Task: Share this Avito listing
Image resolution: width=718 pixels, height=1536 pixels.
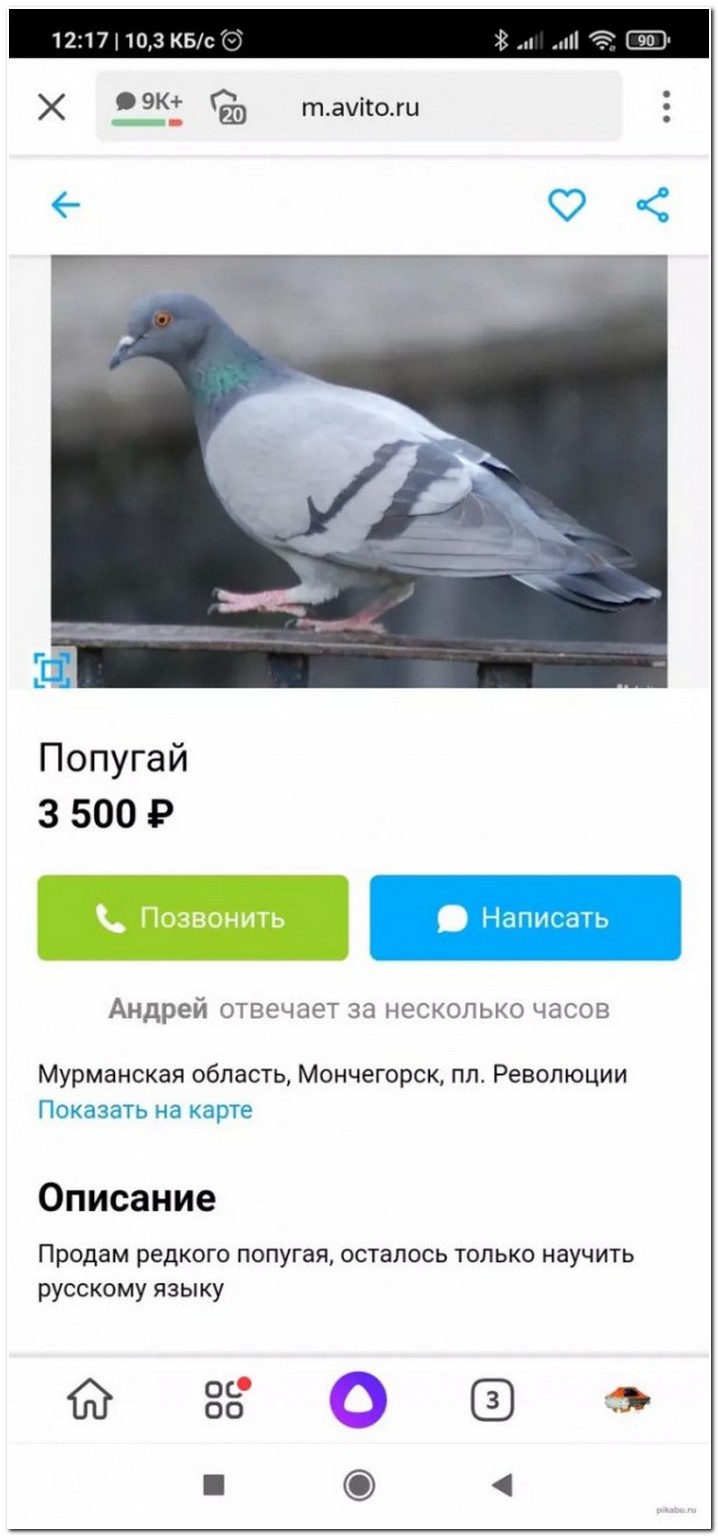Action: point(652,205)
